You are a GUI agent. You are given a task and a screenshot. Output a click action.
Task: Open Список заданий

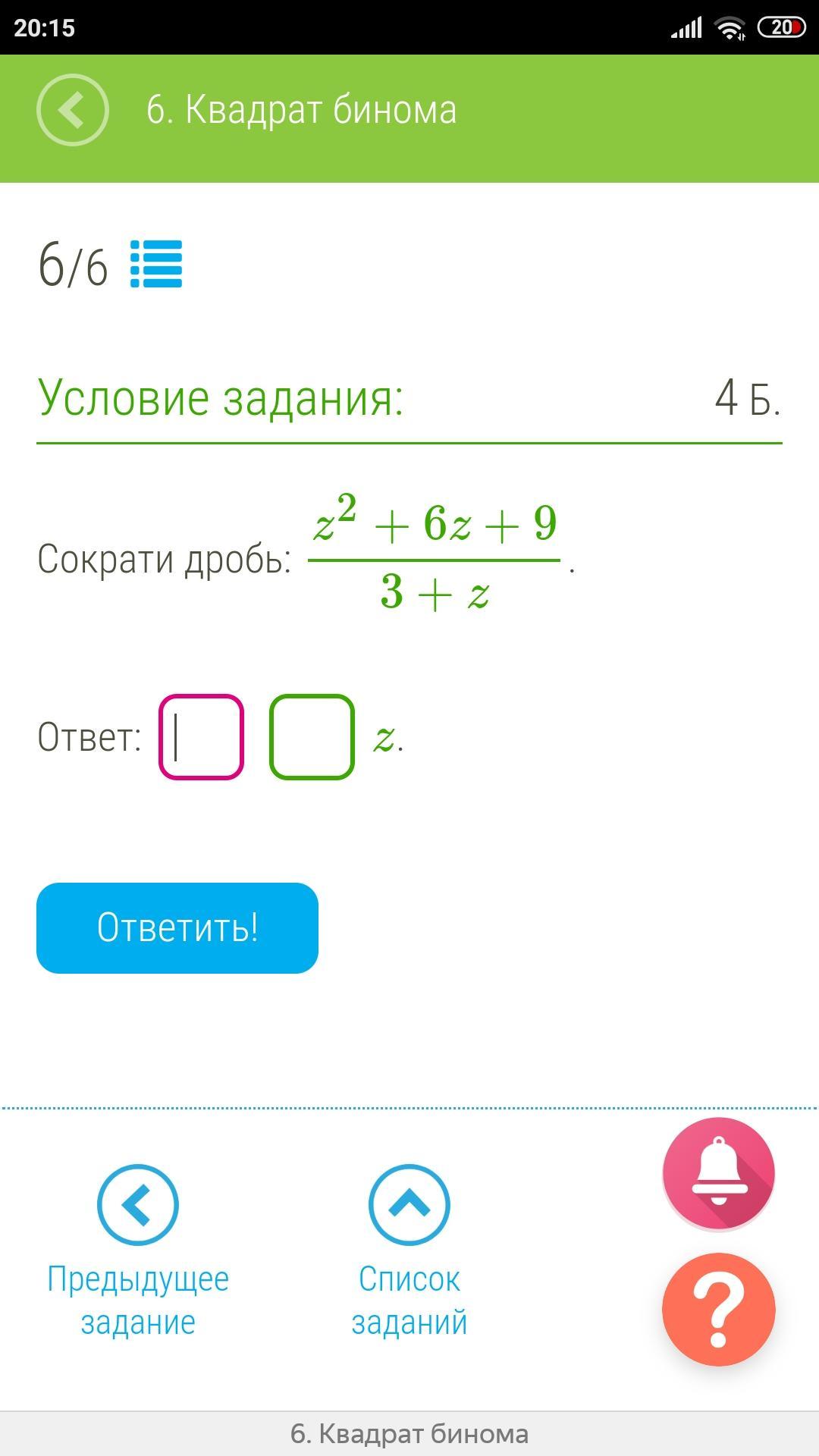coord(409,1250)
